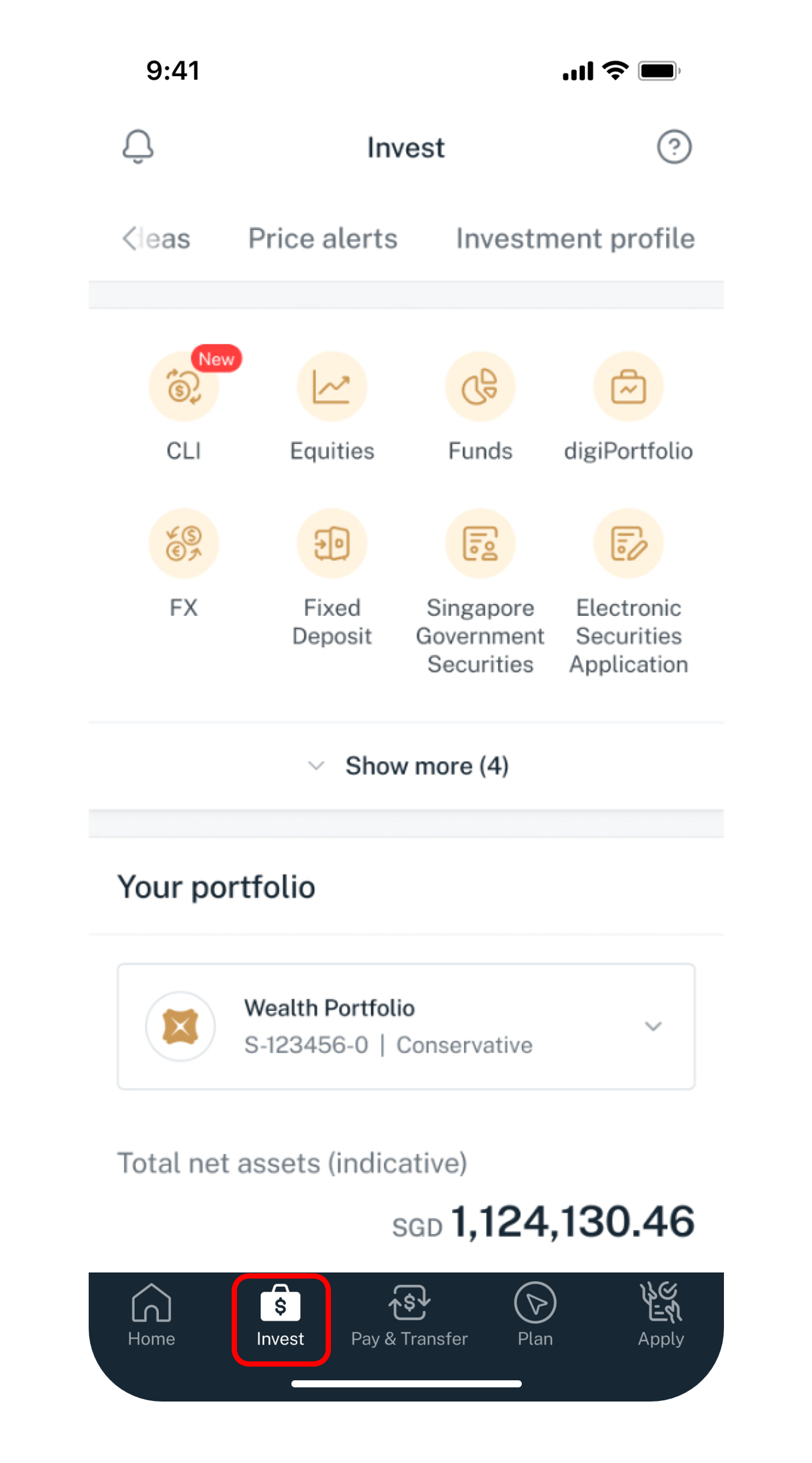This screenshot has width=812, height=1463.
Task: Open Fixed Deposit
Action: pyautogui.click(x=332, y=544)
